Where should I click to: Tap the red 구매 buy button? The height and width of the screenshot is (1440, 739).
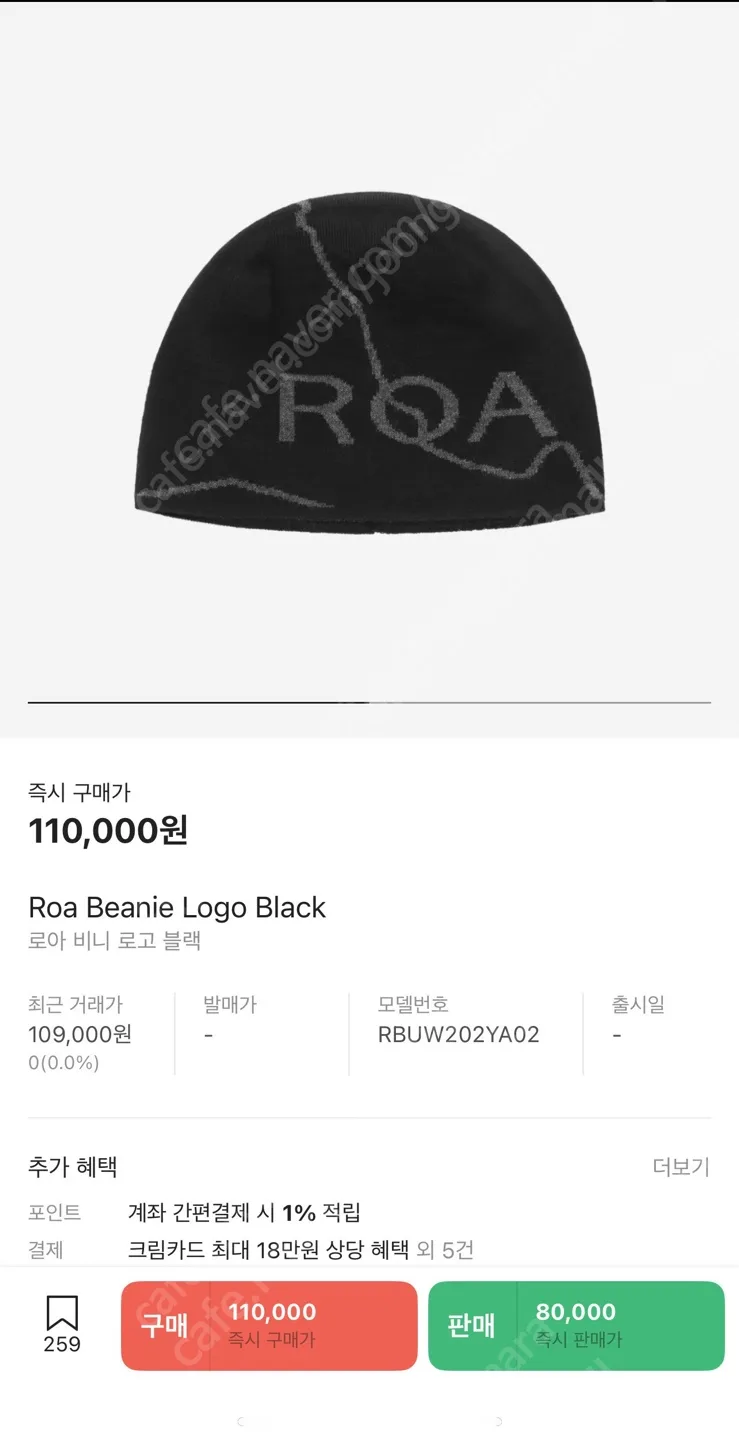(269, 1325)
